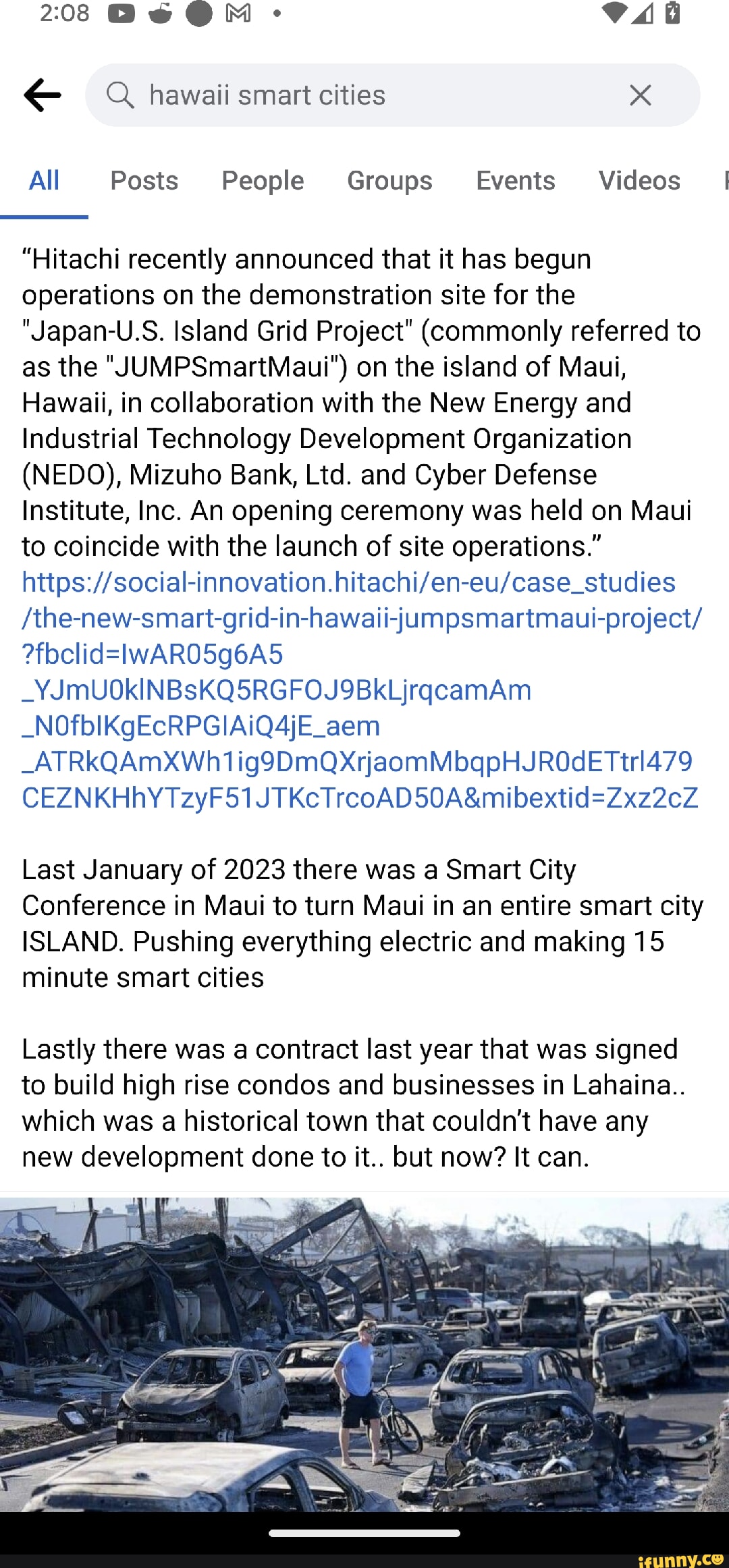Image resolution: width=729 pixels, height=1568 pixels.
Task: Show Events results tab
Action: coord(515,181)
